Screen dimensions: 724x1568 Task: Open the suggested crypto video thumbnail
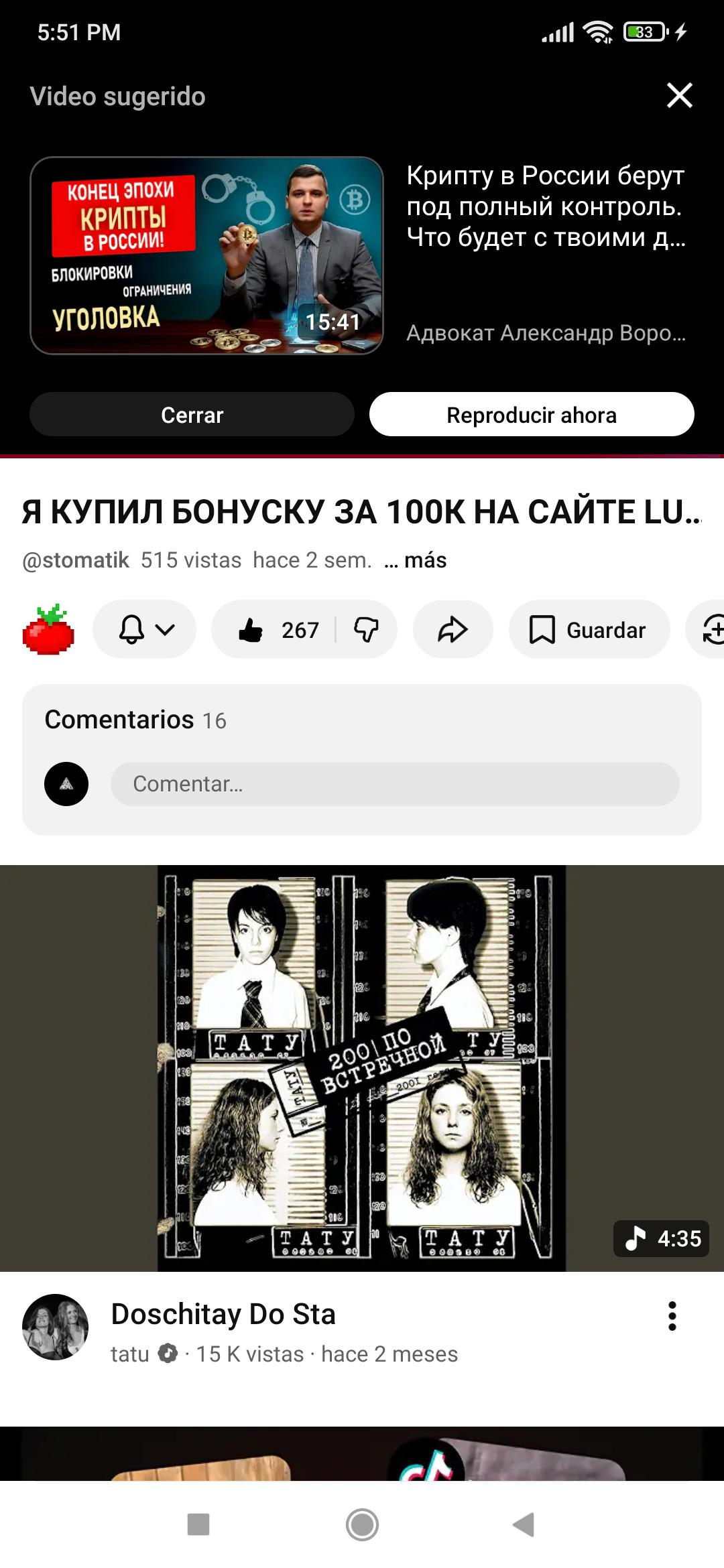tap(206, 255)
